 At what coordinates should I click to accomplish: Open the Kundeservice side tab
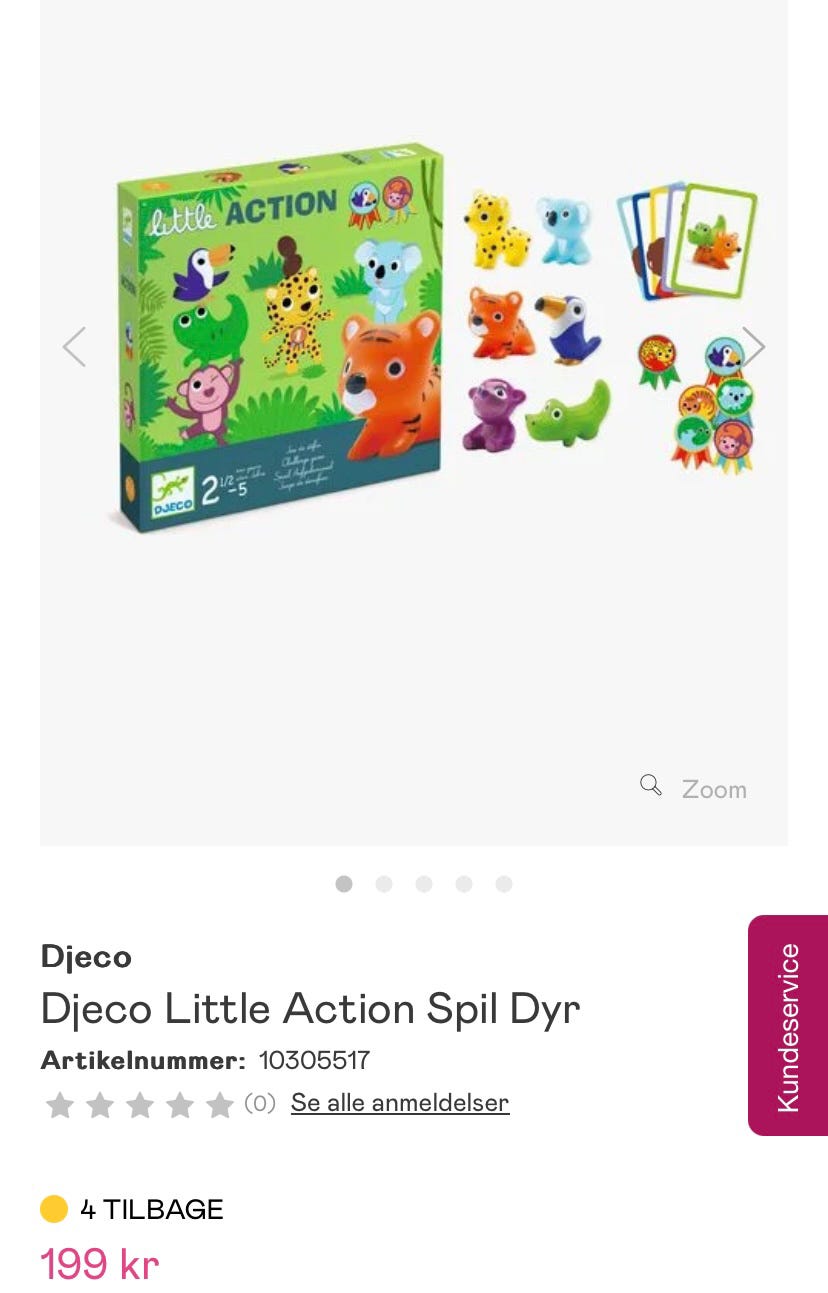(x=788, y=1025)
